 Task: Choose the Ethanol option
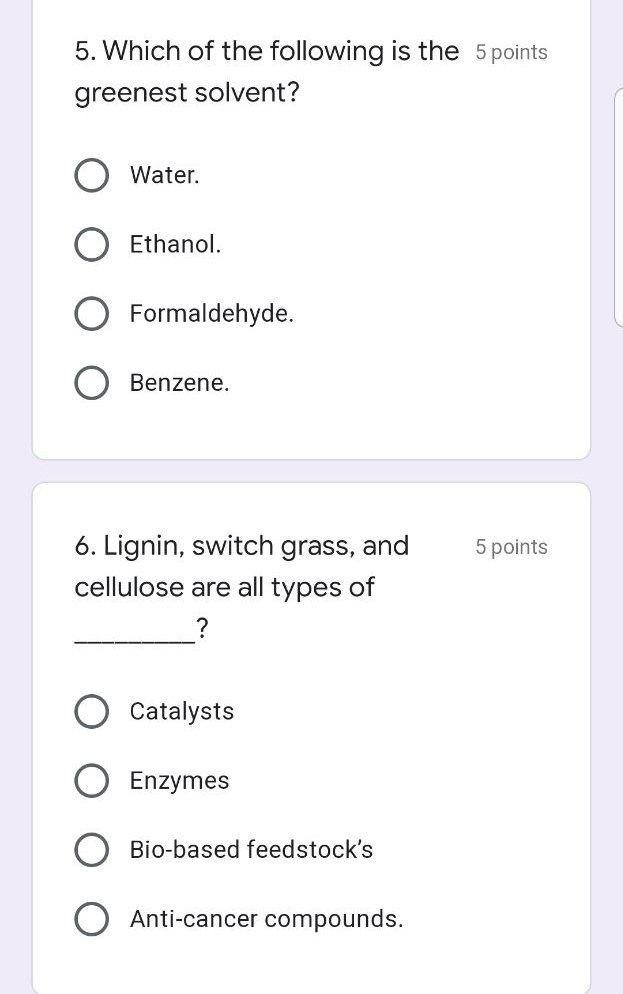[x=92, y=245]
